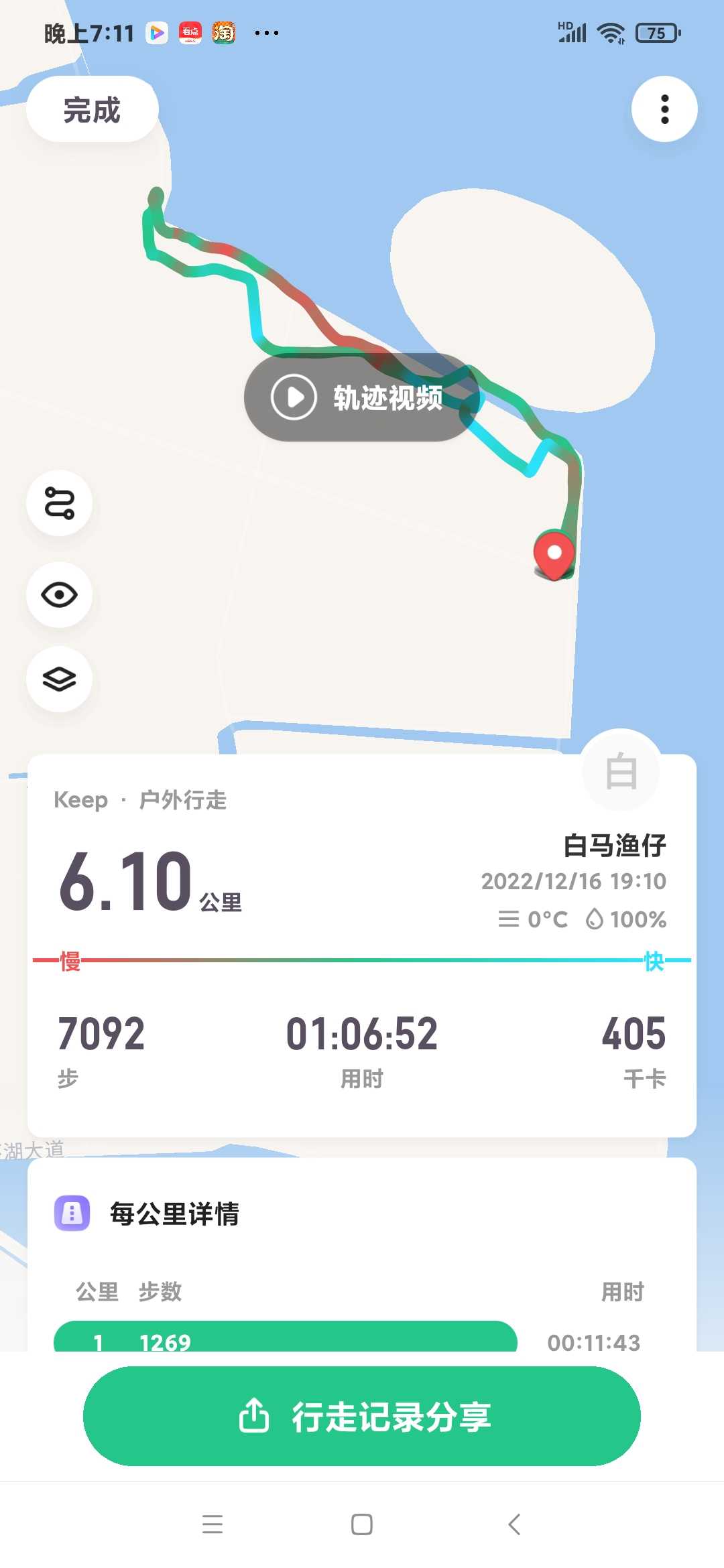Go to the home screen

pos(362,1524)
